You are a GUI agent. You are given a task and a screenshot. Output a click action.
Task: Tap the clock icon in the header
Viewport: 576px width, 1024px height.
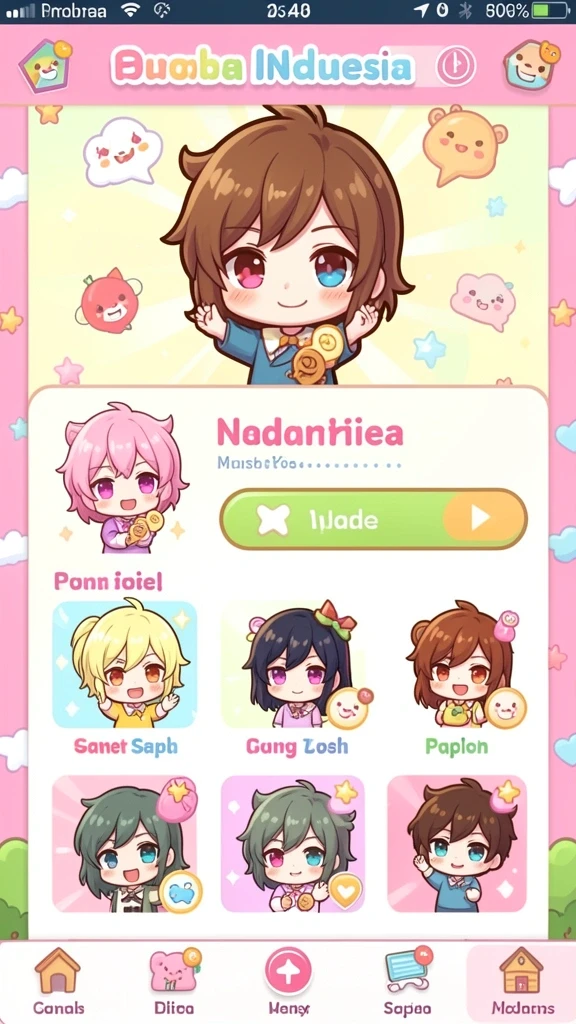click(x=456, y=67)
